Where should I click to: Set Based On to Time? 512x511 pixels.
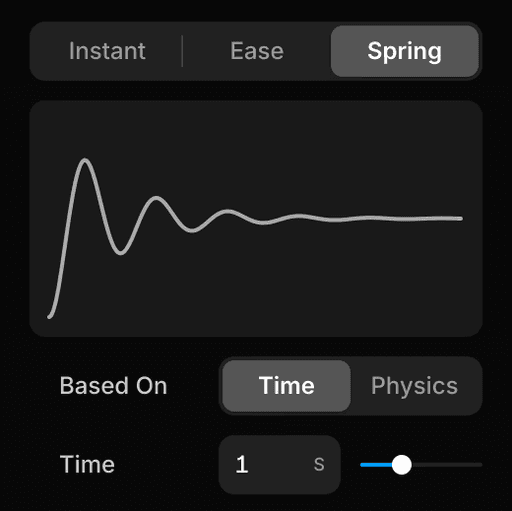[286, 386]
